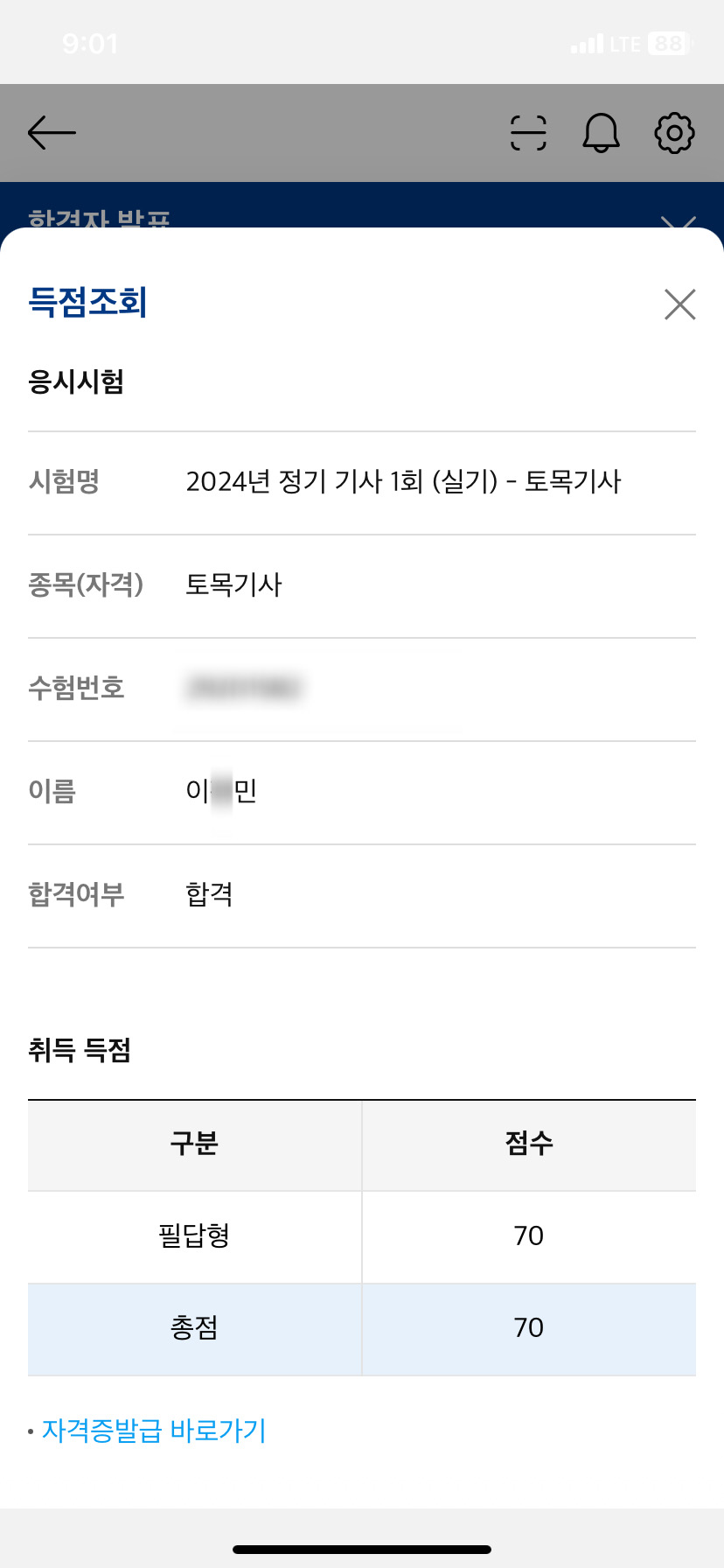Open the scan code icon

click(x=528, y=133)
